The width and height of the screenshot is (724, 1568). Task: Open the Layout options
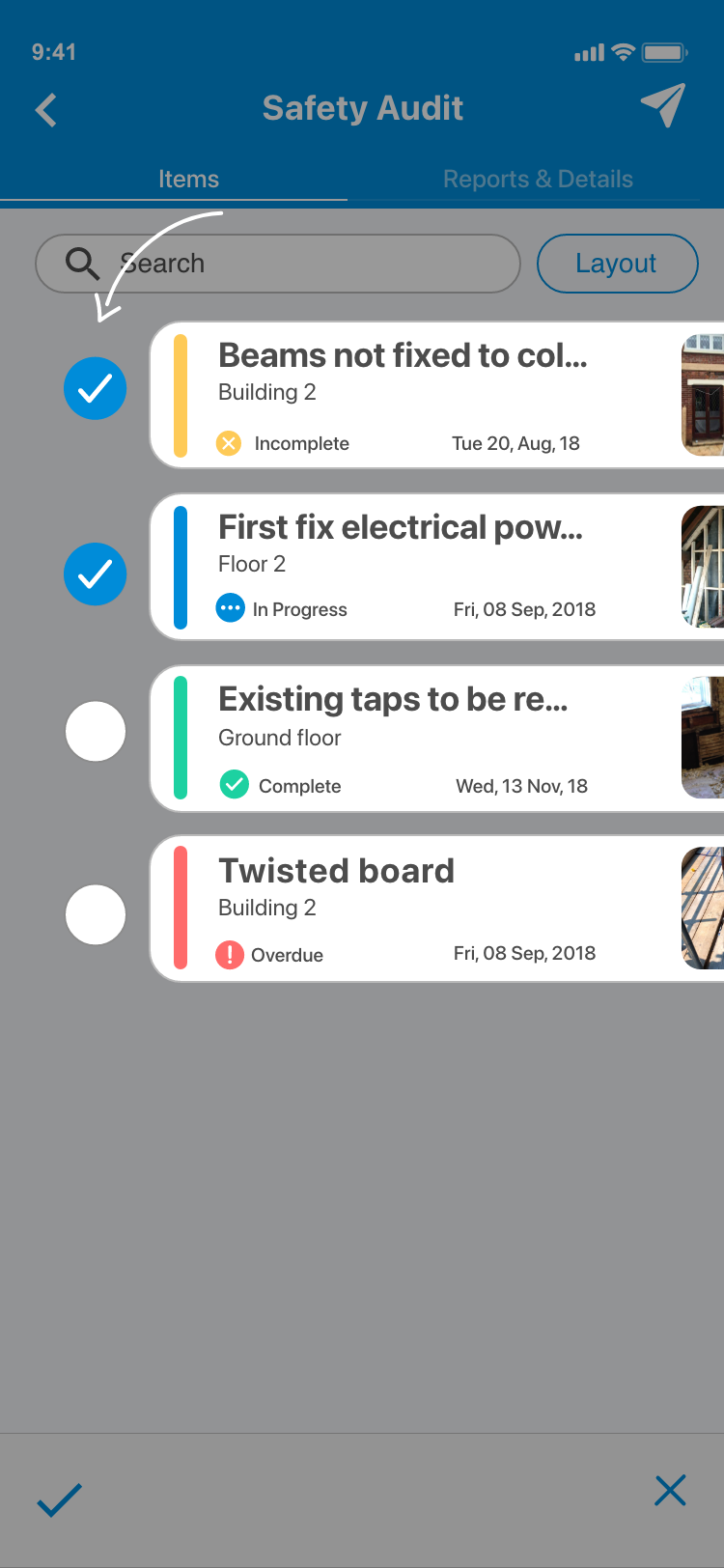pos(617,264)
